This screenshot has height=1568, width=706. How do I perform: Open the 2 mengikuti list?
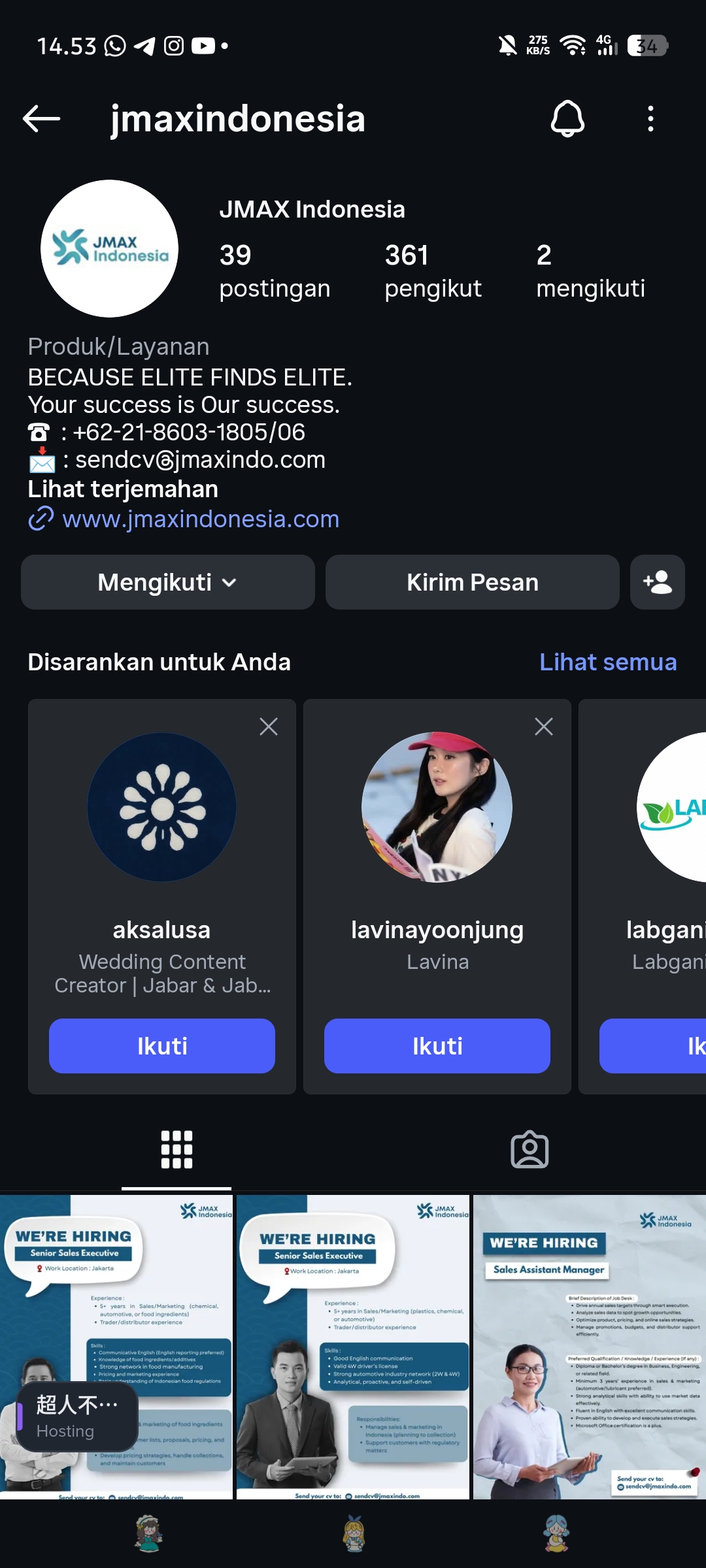coord(590,270)
